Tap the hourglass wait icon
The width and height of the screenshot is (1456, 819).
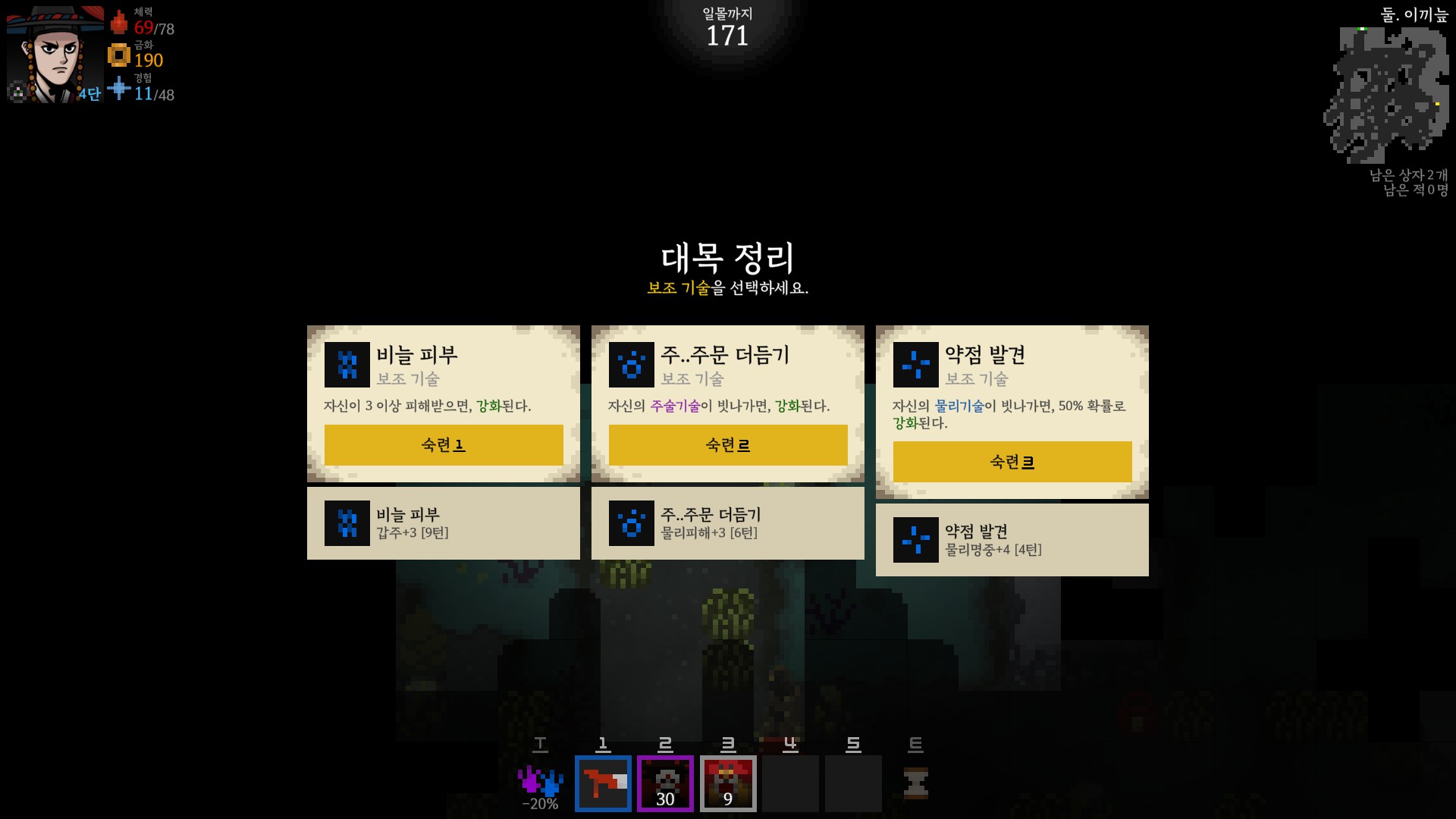point(915,783)
